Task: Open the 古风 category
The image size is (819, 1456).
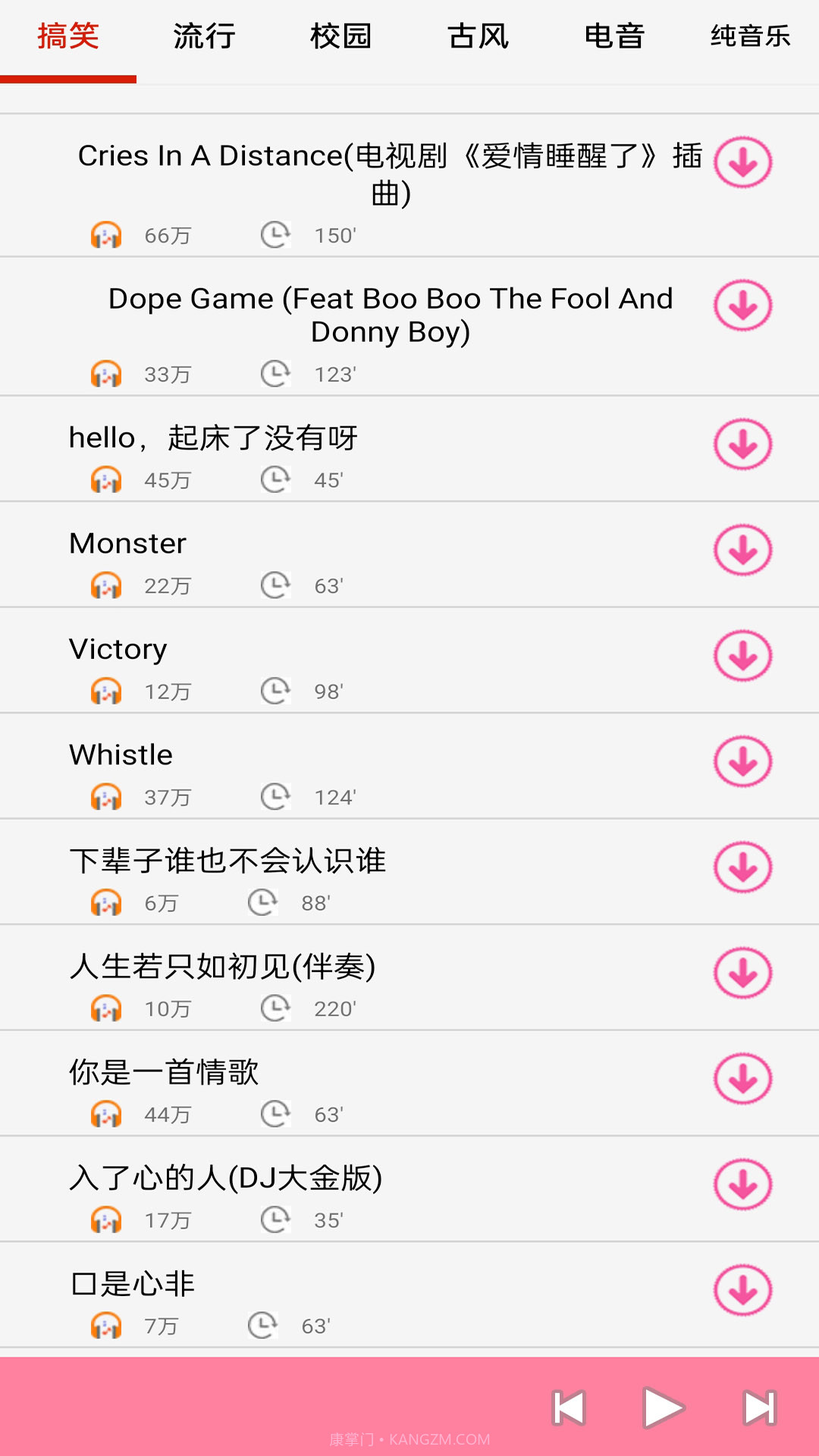Action: click(x=477, y=36)
